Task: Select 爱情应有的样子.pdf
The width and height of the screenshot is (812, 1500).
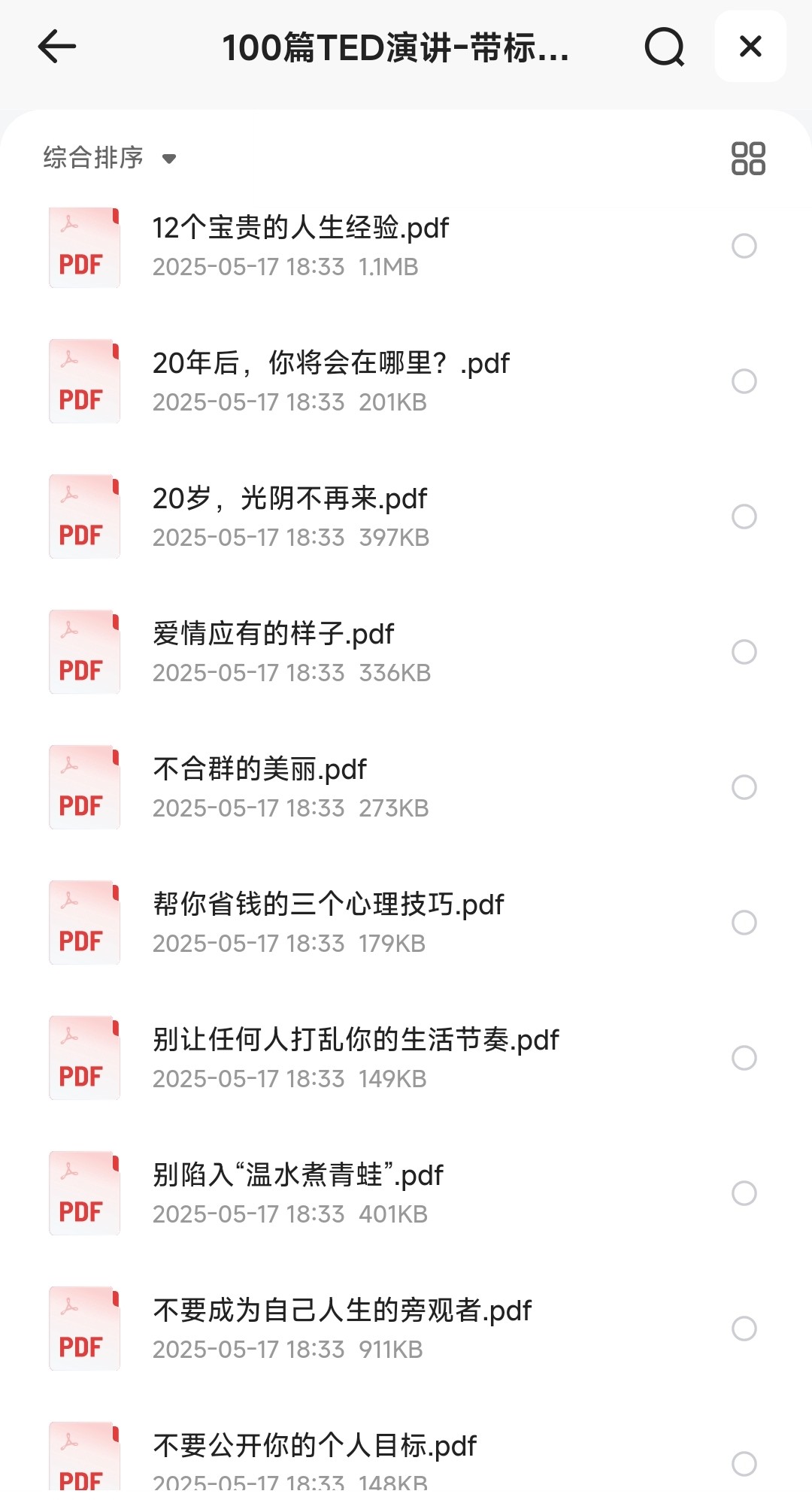Action: click(744, 652)
